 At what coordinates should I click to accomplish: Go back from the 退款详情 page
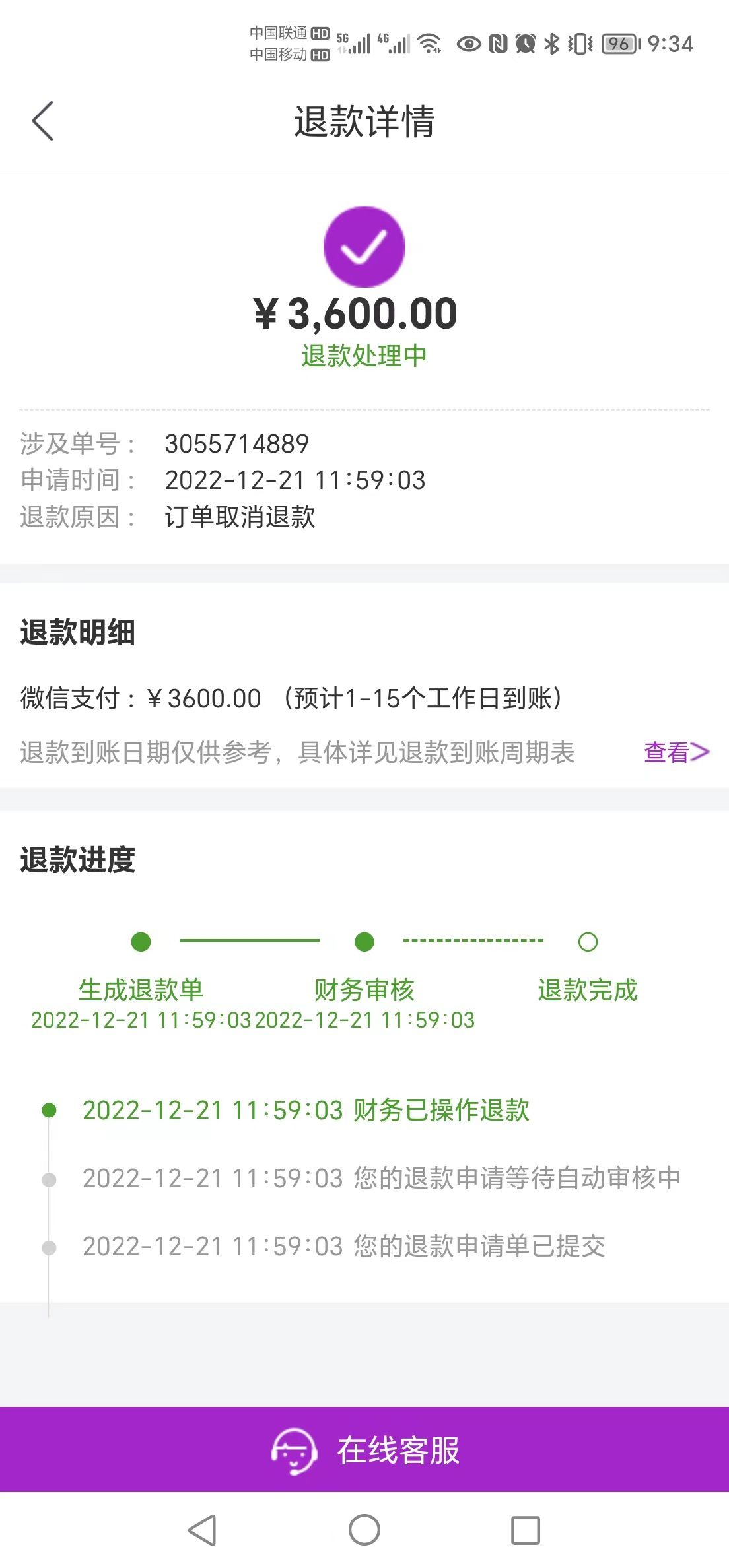43,121
